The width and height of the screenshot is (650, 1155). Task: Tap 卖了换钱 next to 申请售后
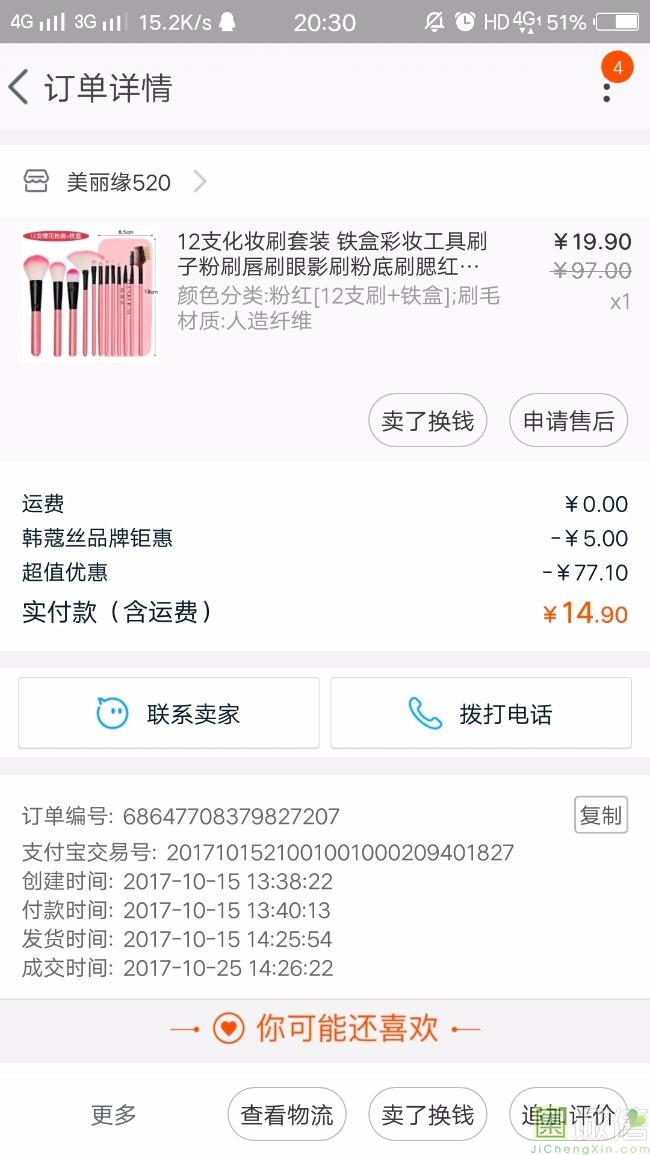[x=428, y=421]
